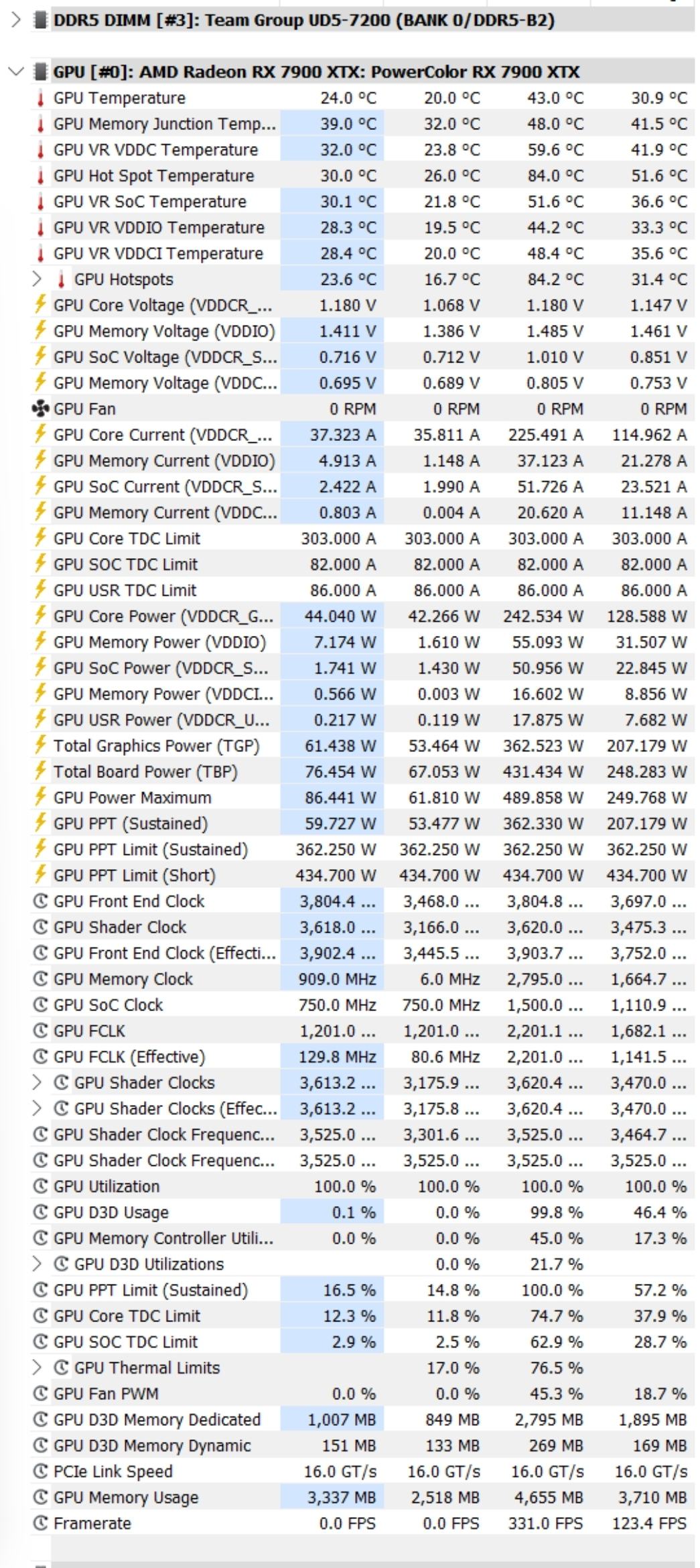This screenshot has height=1568, width=700.
Task: Select the Framerate sensor row
Action: 92,1524
